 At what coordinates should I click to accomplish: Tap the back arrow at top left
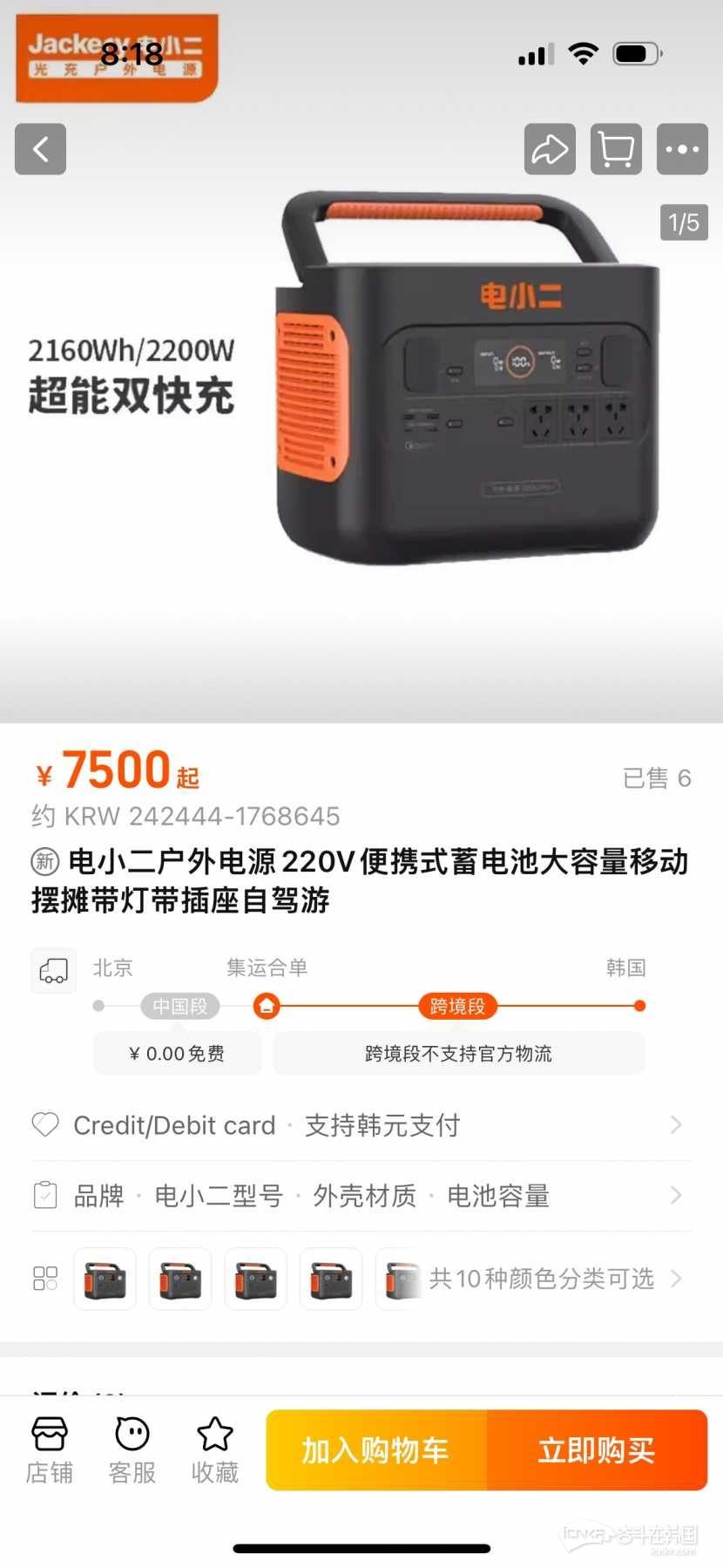tap(40, 149)
